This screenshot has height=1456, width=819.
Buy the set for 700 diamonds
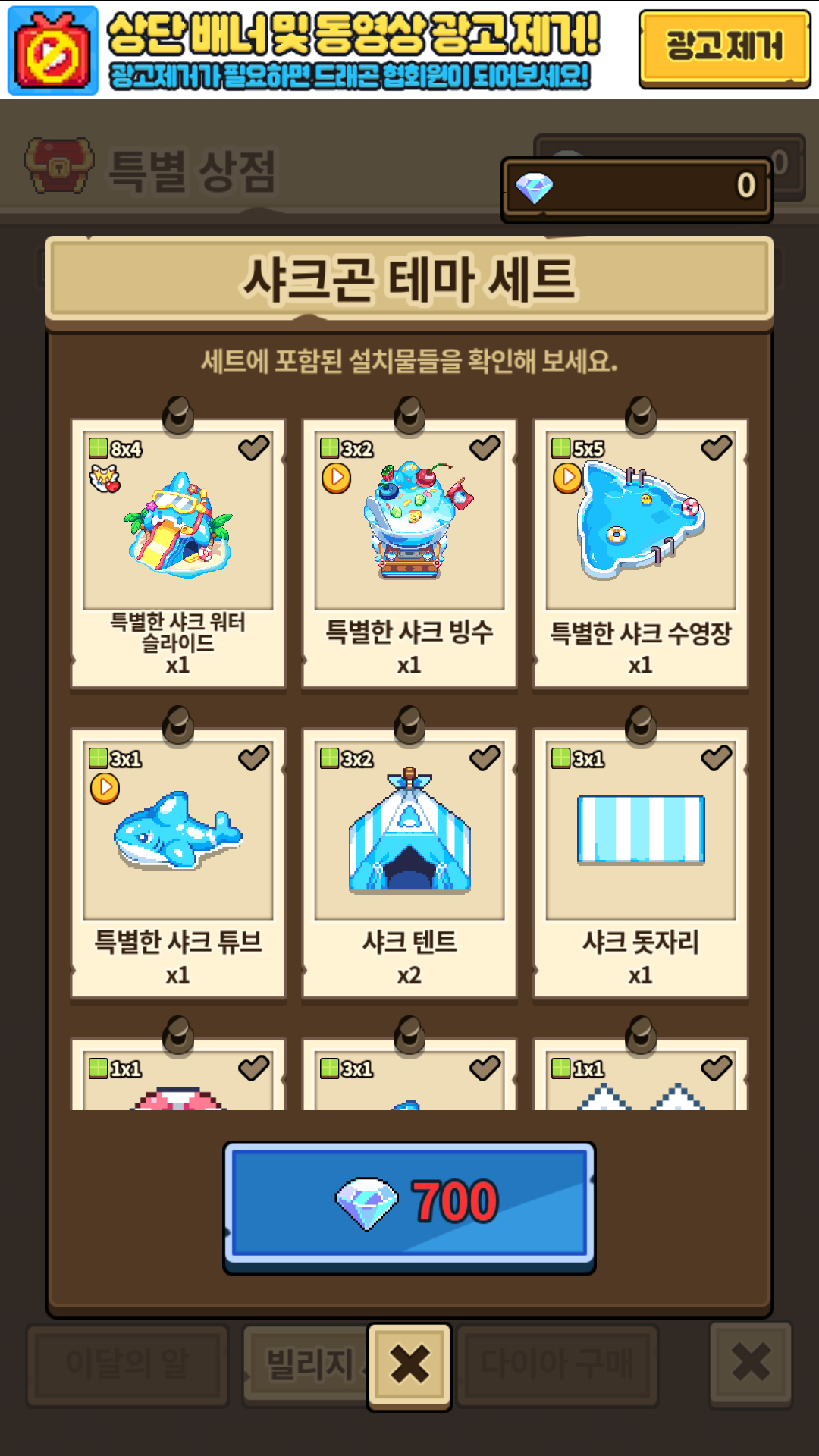[409, 1207]
